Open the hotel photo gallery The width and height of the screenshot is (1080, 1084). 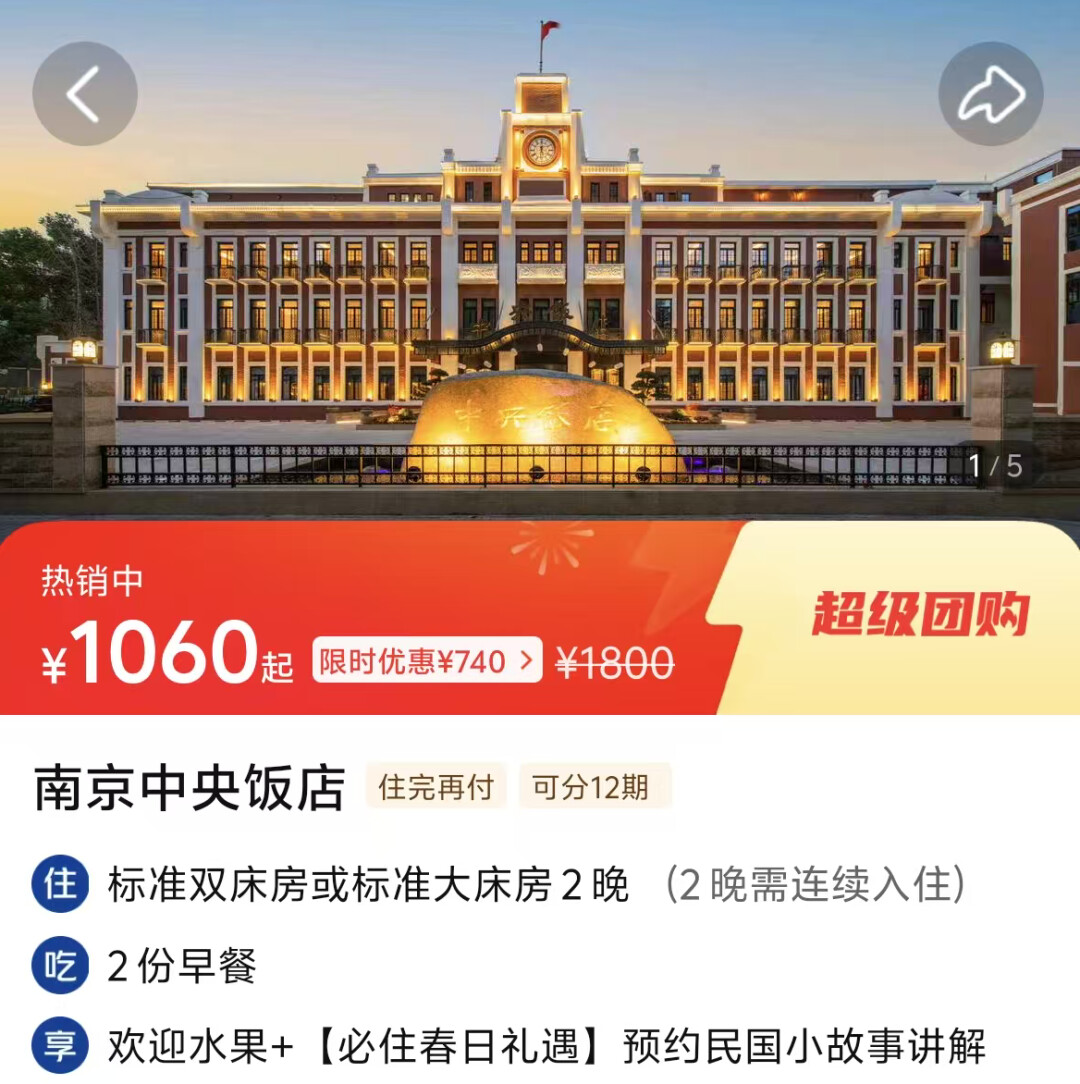click(x=540, y=300)
